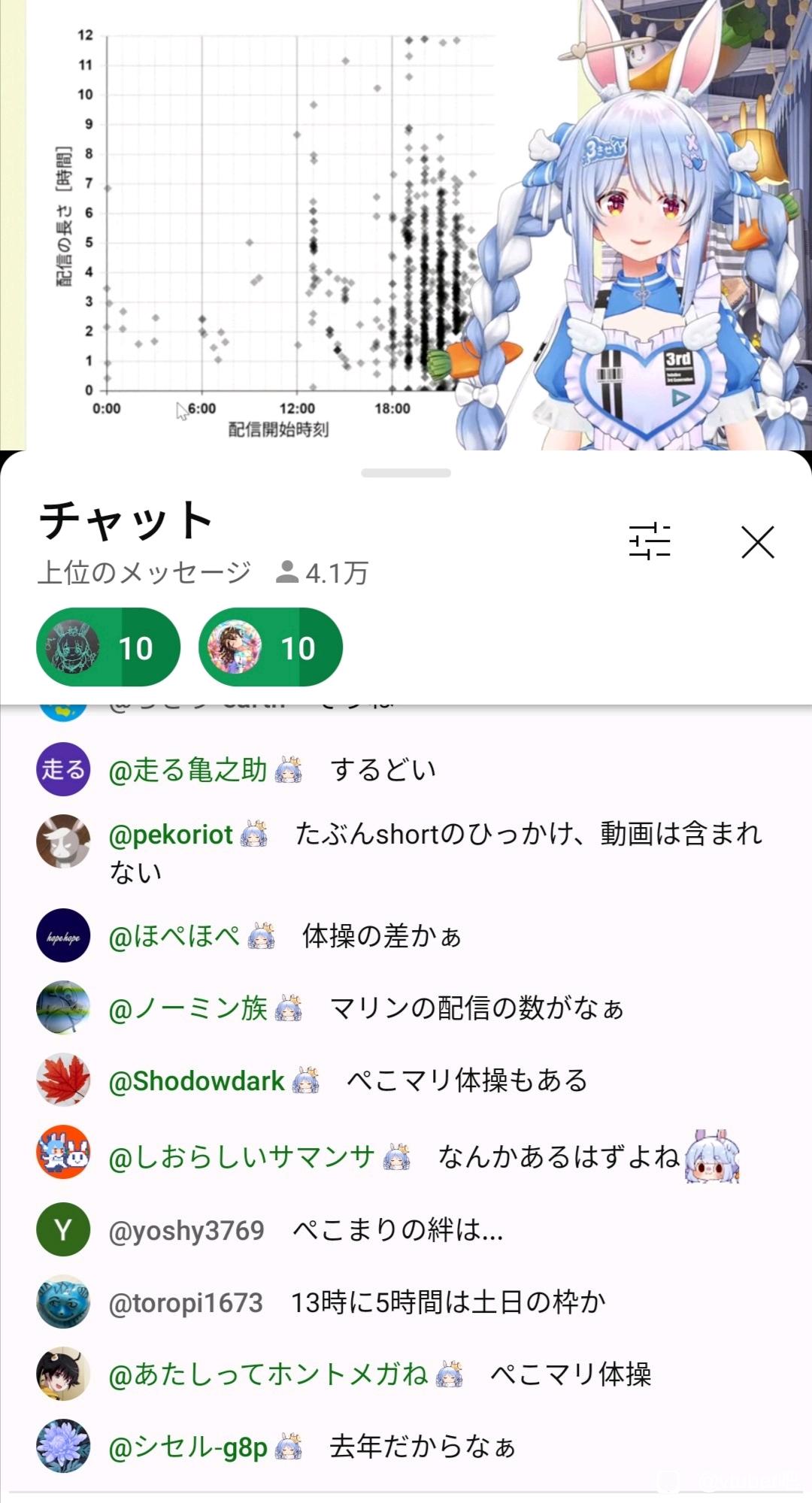812x1503 pixels.
Task: Open the message from @しおらしいサマンサ
Action: [x=406, y=1156]
